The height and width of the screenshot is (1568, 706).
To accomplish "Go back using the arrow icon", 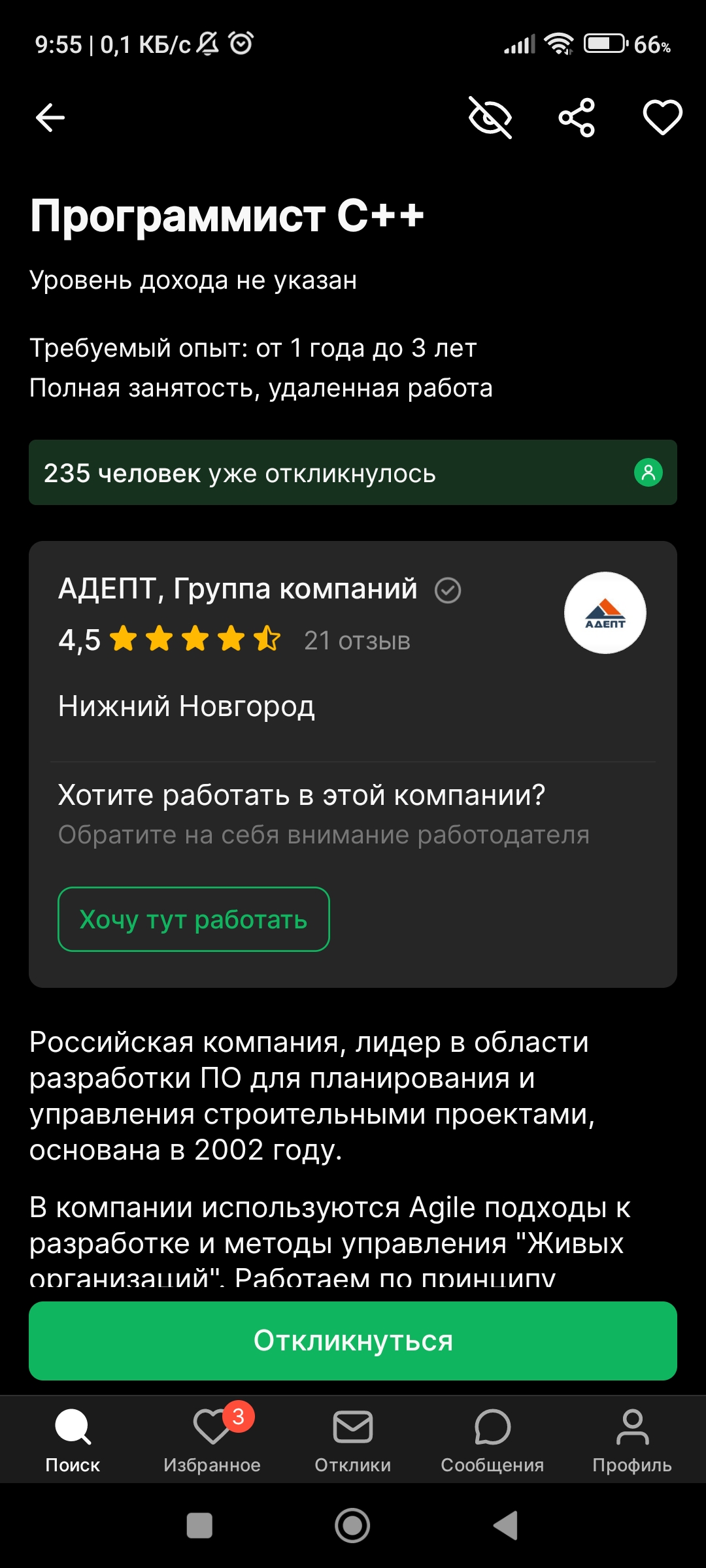I will (x=50, y=118).
